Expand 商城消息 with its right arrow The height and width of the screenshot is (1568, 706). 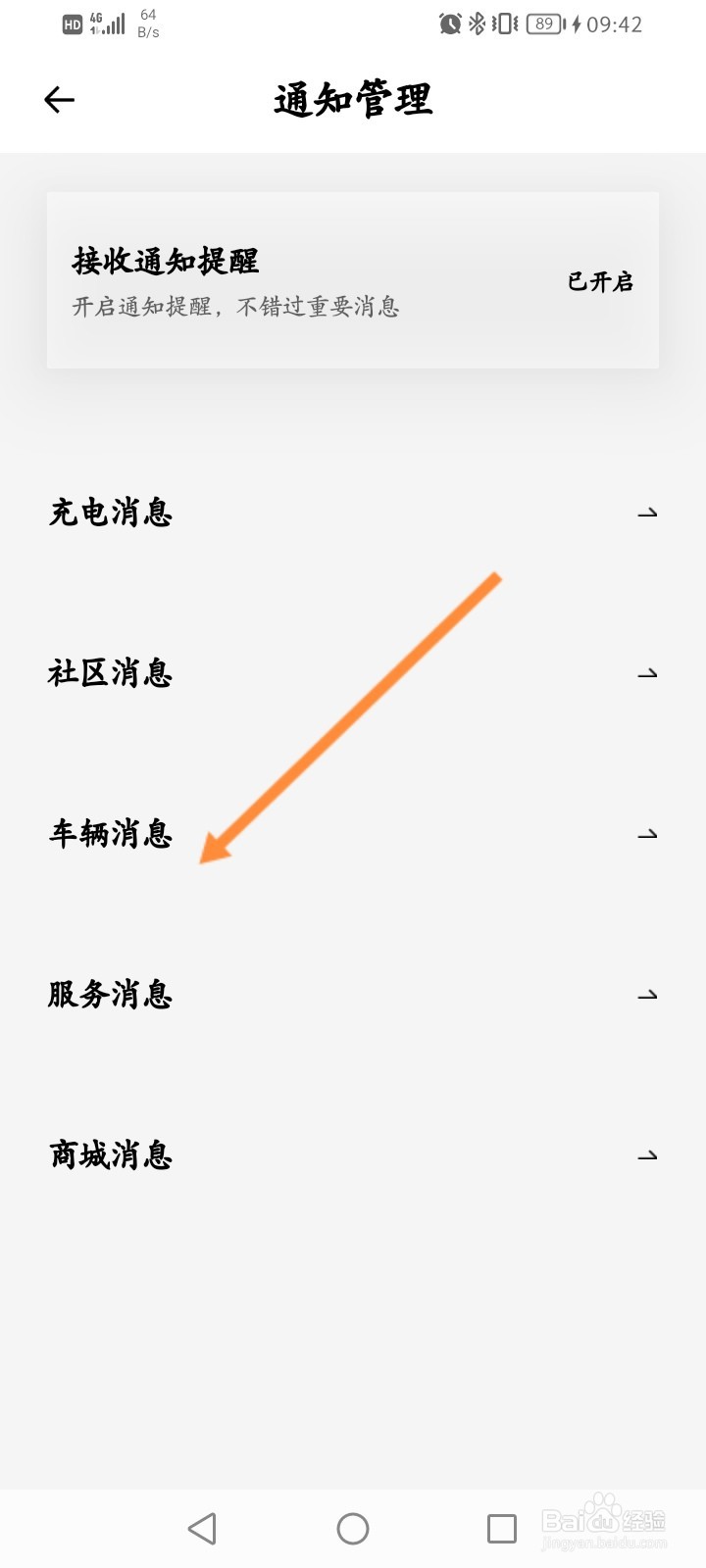click(x=646, y=1155)
